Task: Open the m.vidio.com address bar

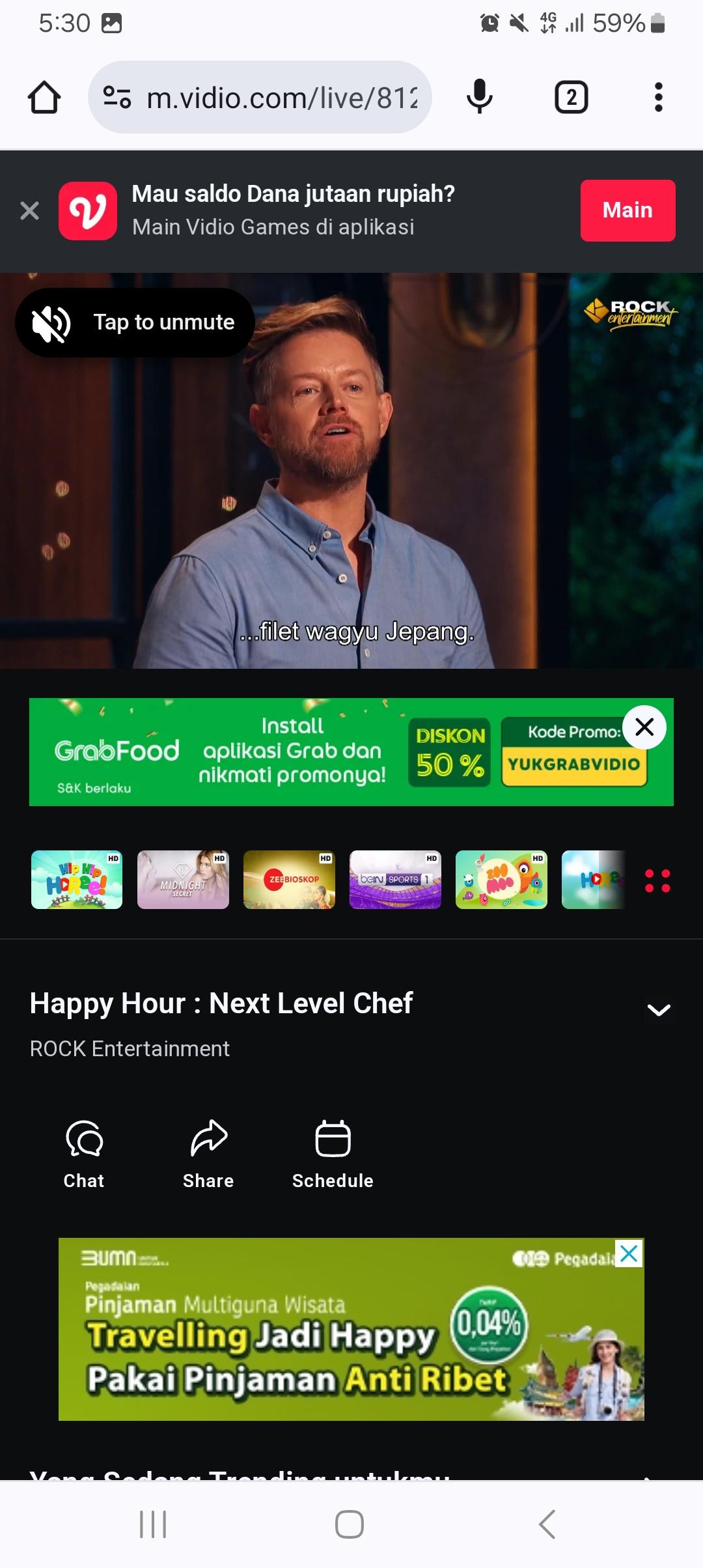Action: (260, 98)
